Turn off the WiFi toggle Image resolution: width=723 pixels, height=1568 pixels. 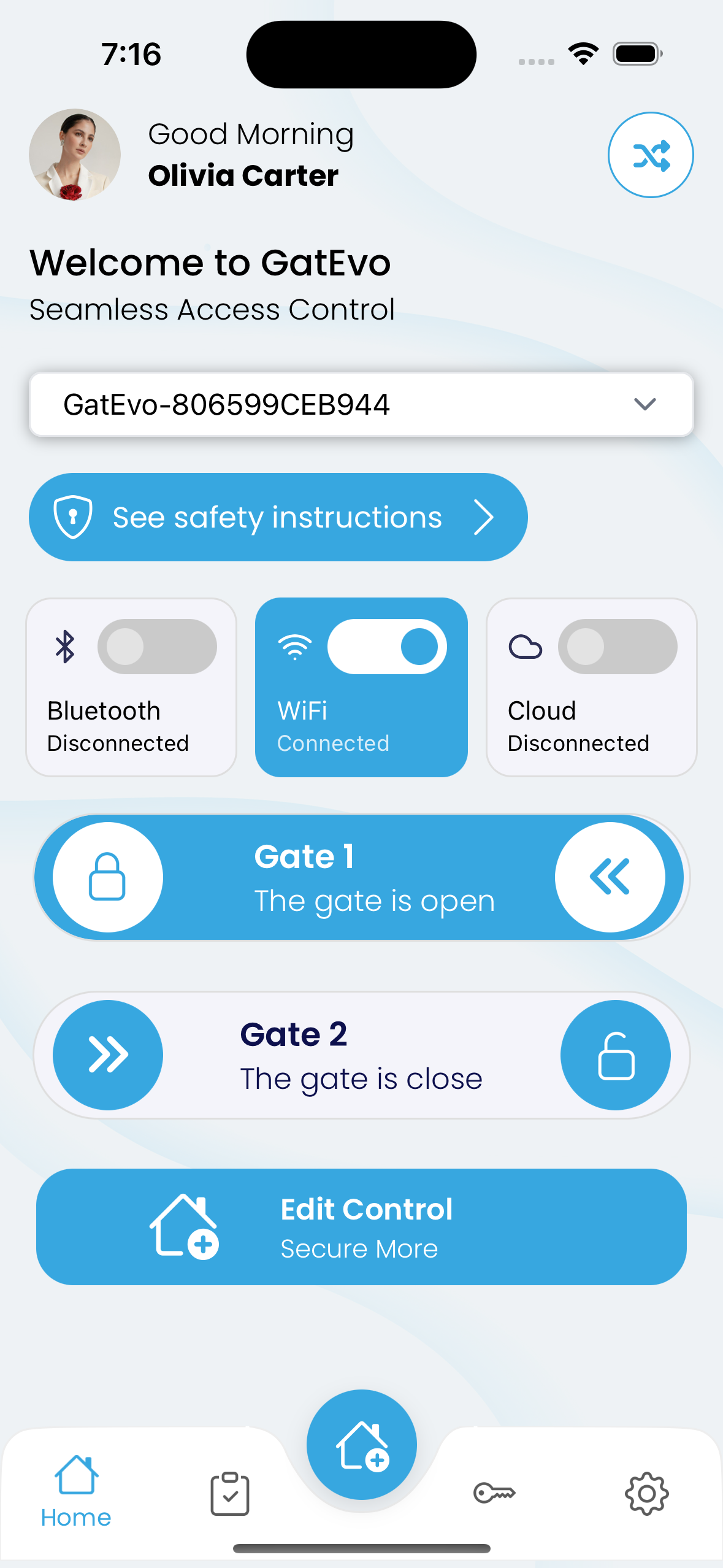coord(387,647)
